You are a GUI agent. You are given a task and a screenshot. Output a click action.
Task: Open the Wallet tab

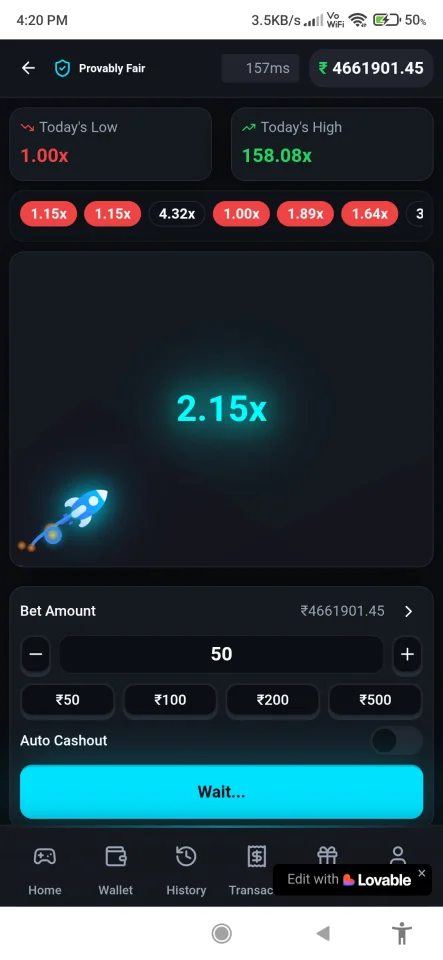[x=116, y=871]
